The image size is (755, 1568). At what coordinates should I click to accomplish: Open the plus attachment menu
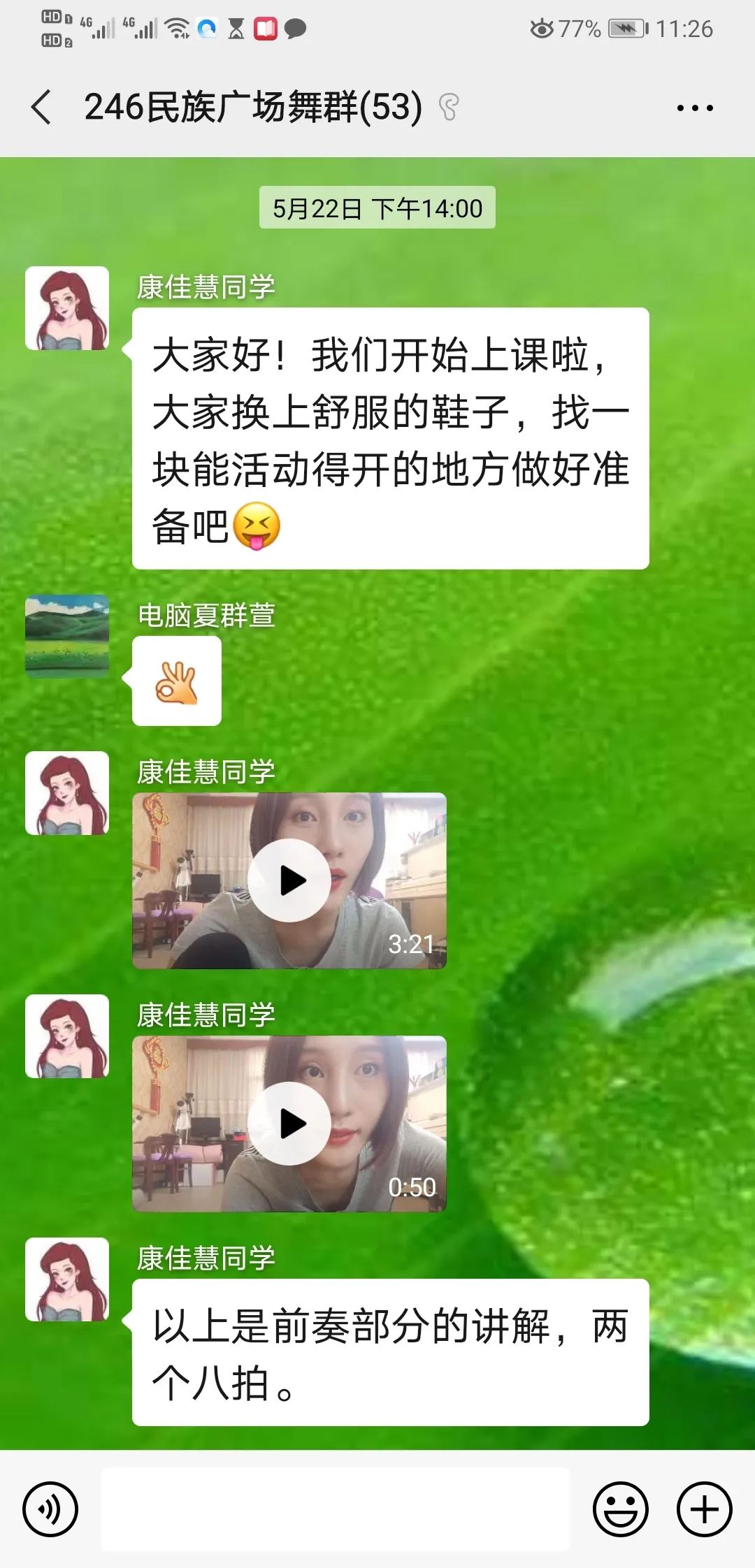click(x=704, y=1509)
